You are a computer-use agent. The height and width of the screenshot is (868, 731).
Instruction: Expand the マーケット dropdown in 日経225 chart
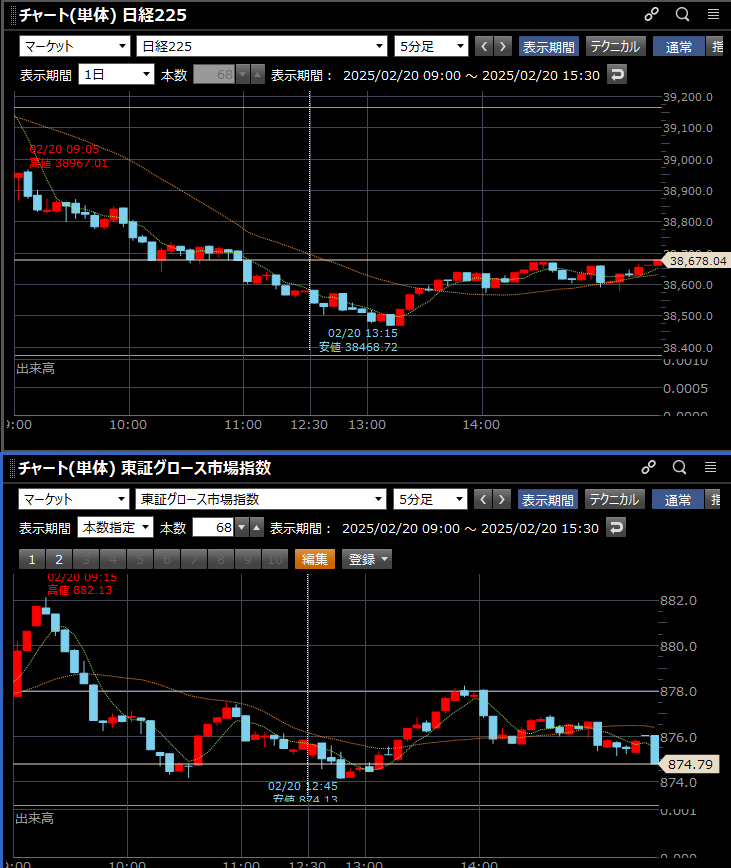(x=75, y=46)
